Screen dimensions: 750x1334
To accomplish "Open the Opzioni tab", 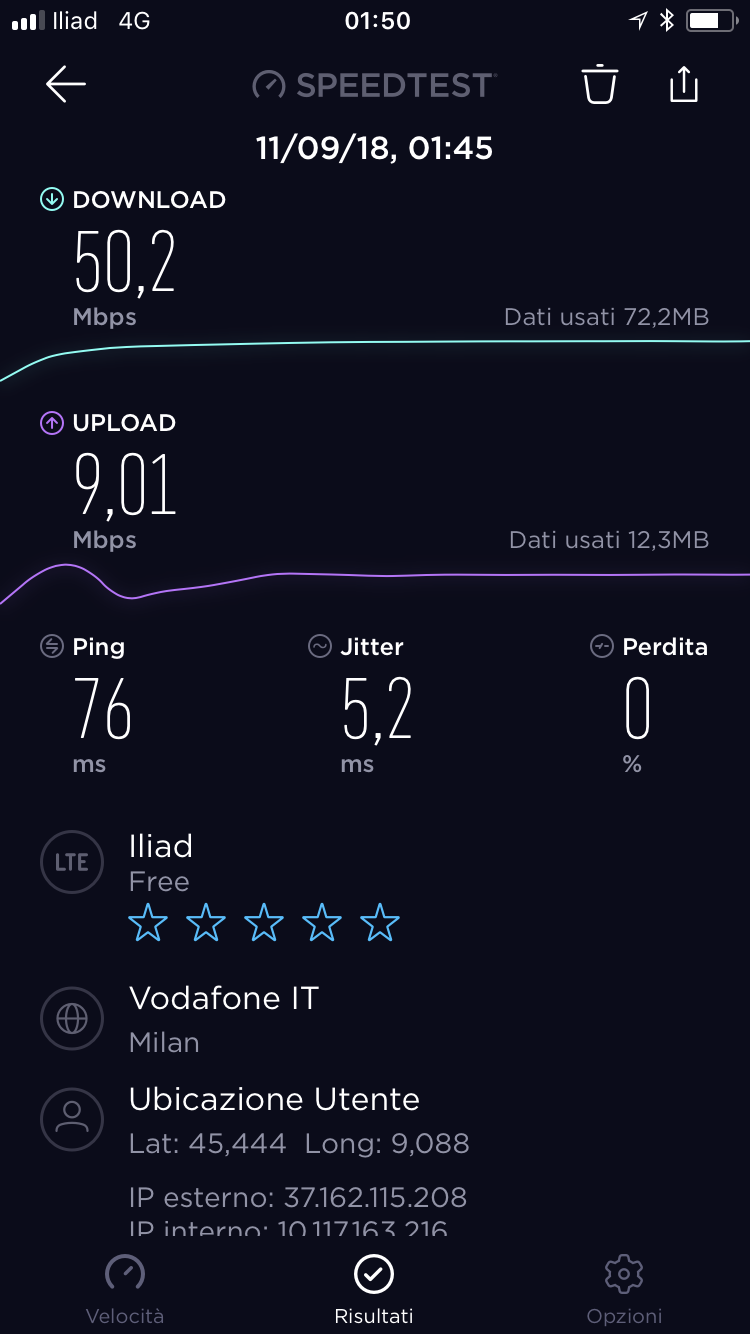I will 624,1290.
